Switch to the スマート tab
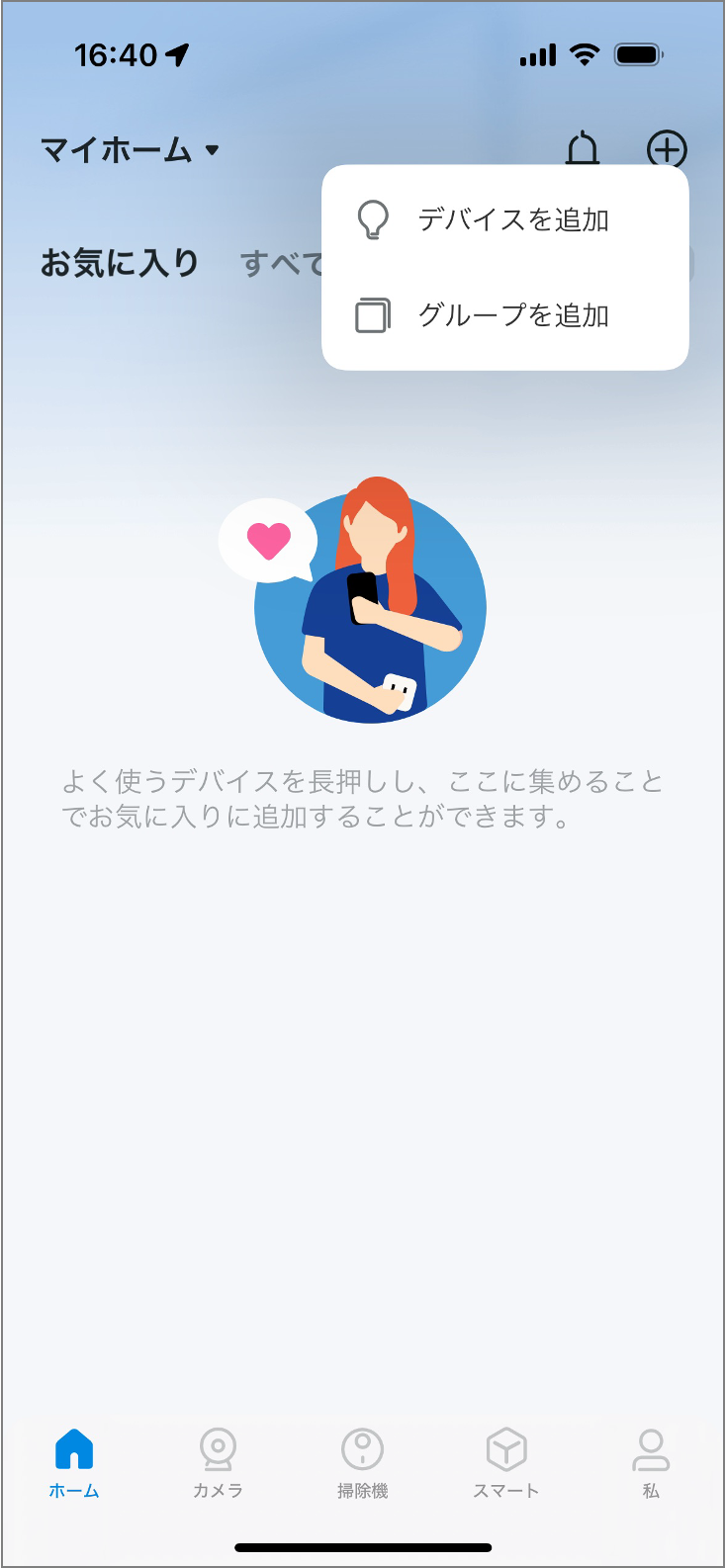Screen dimensions: 726x1568 [506, 1462]
